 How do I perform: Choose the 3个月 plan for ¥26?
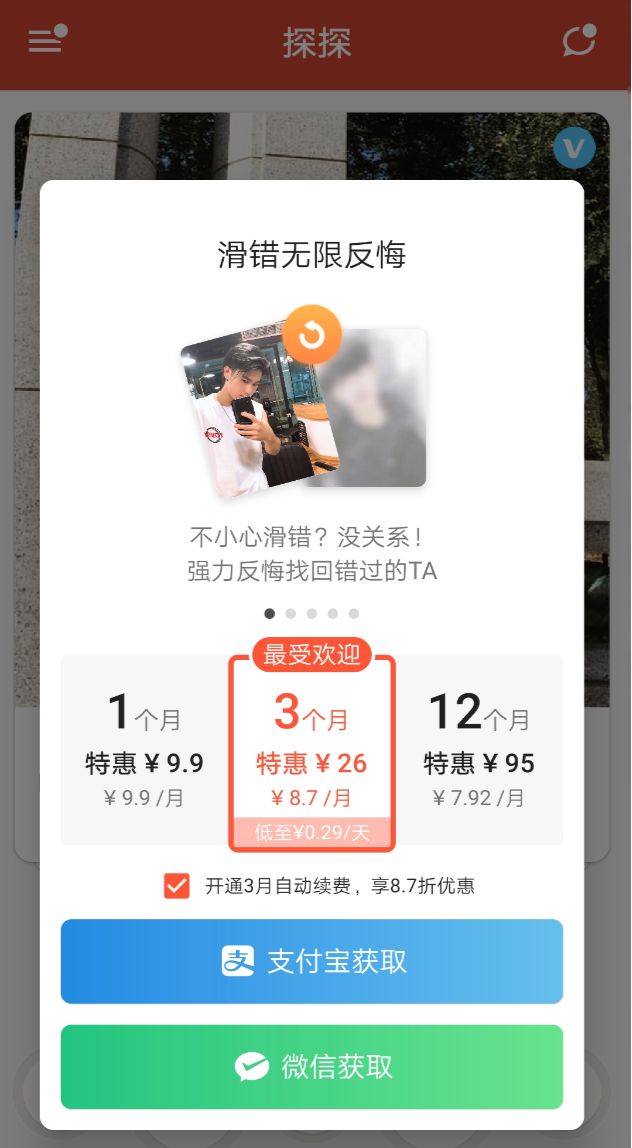click(x=312, y=750)
